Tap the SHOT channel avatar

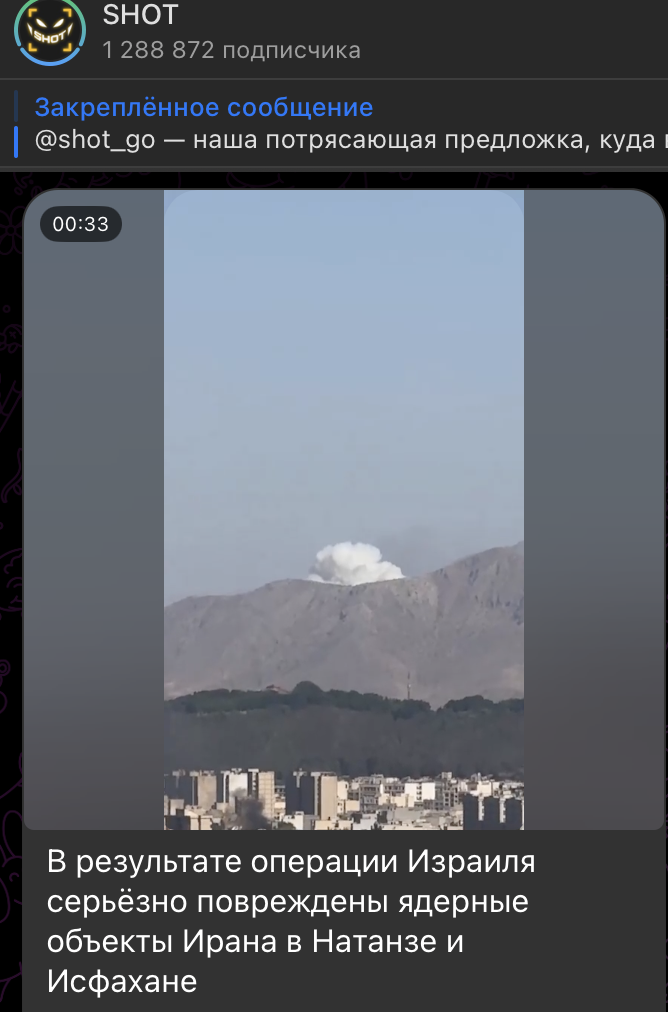49,31
